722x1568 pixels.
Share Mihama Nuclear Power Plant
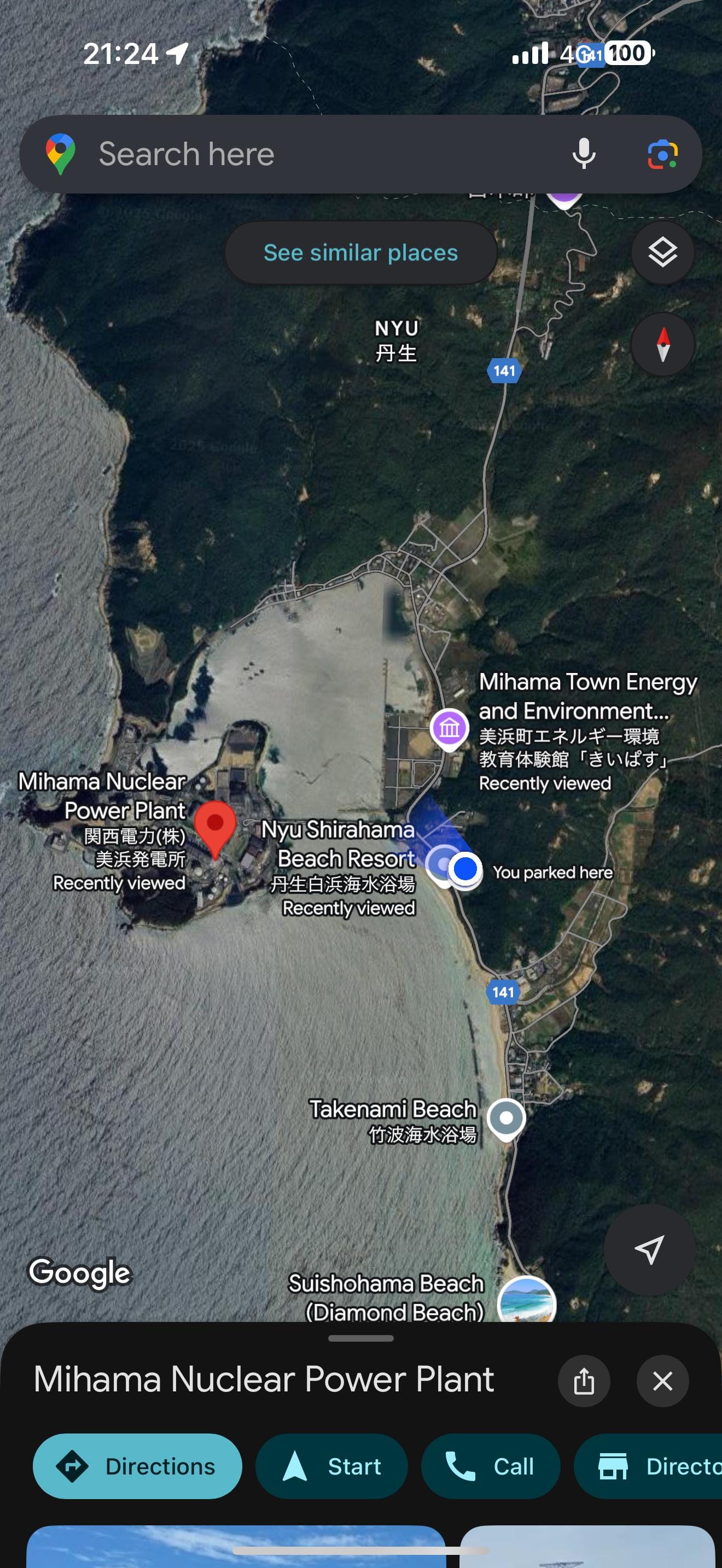tap(583, 1380)
